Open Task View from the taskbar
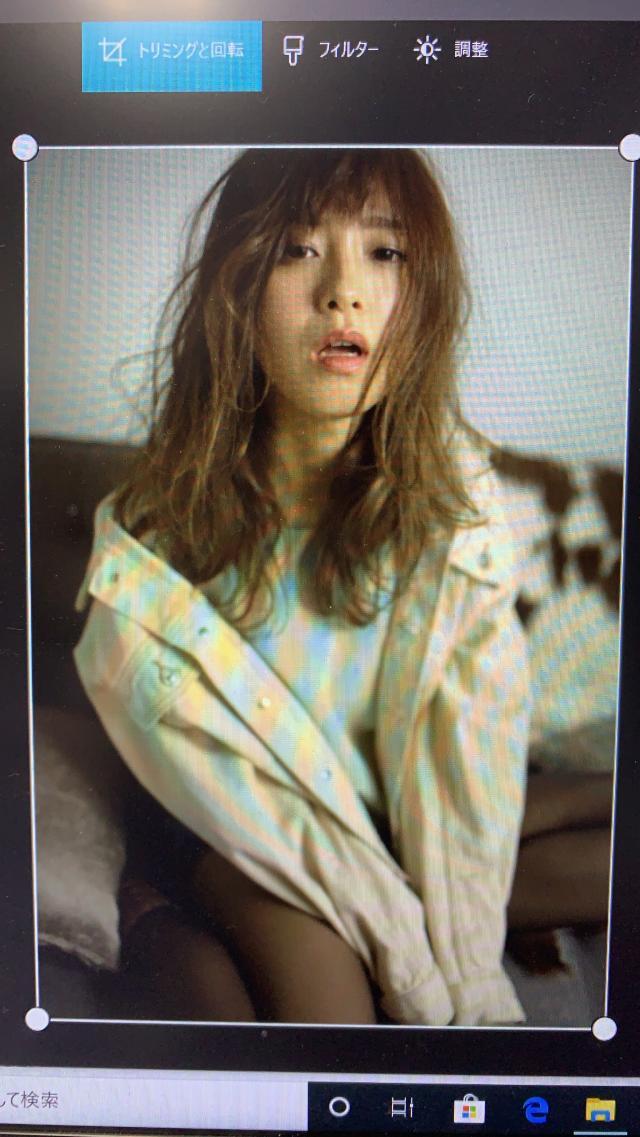 402,1107
